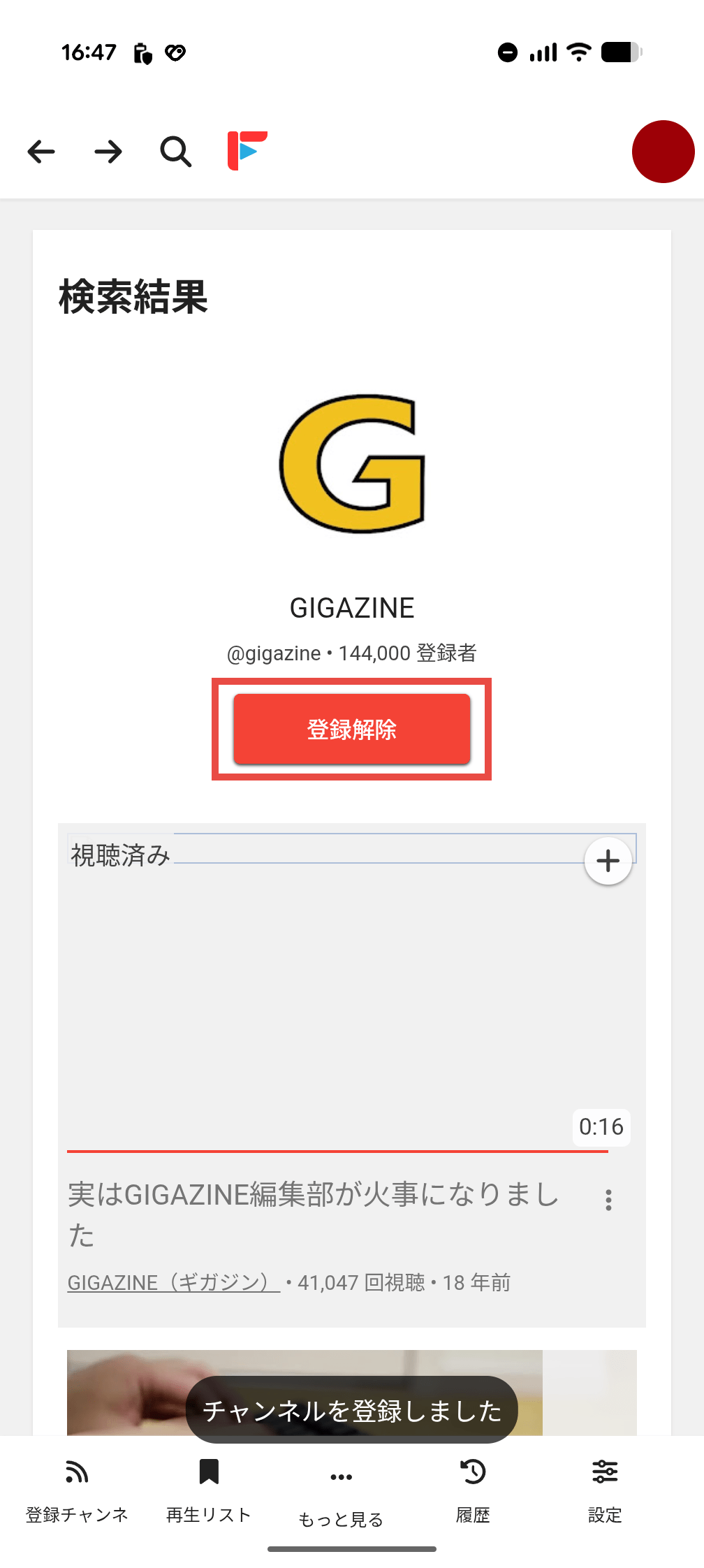The width and height of the screenshot is (704, 1568).
Task: Open the three-dot menu for the fire video
Action: point(608,1200)
